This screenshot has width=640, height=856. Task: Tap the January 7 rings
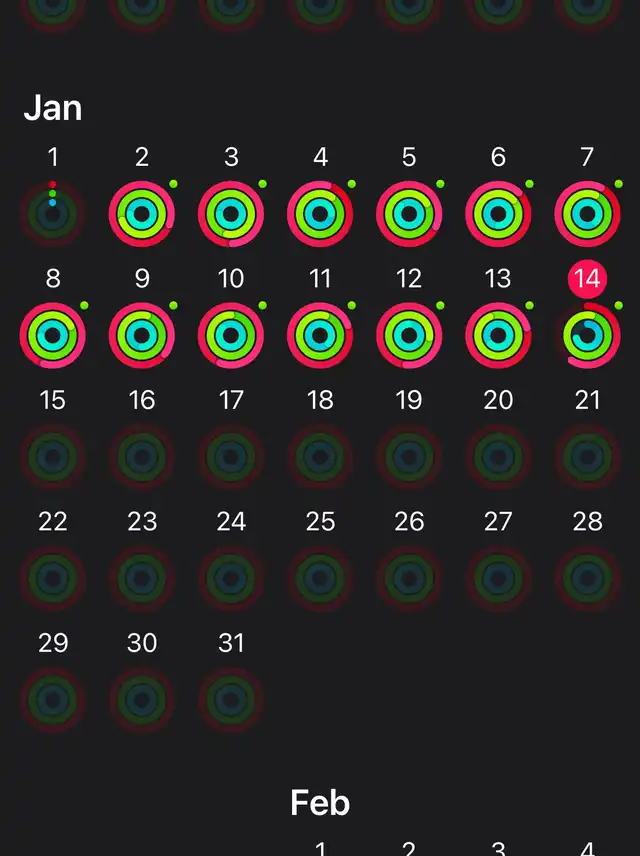click(587, 214)
